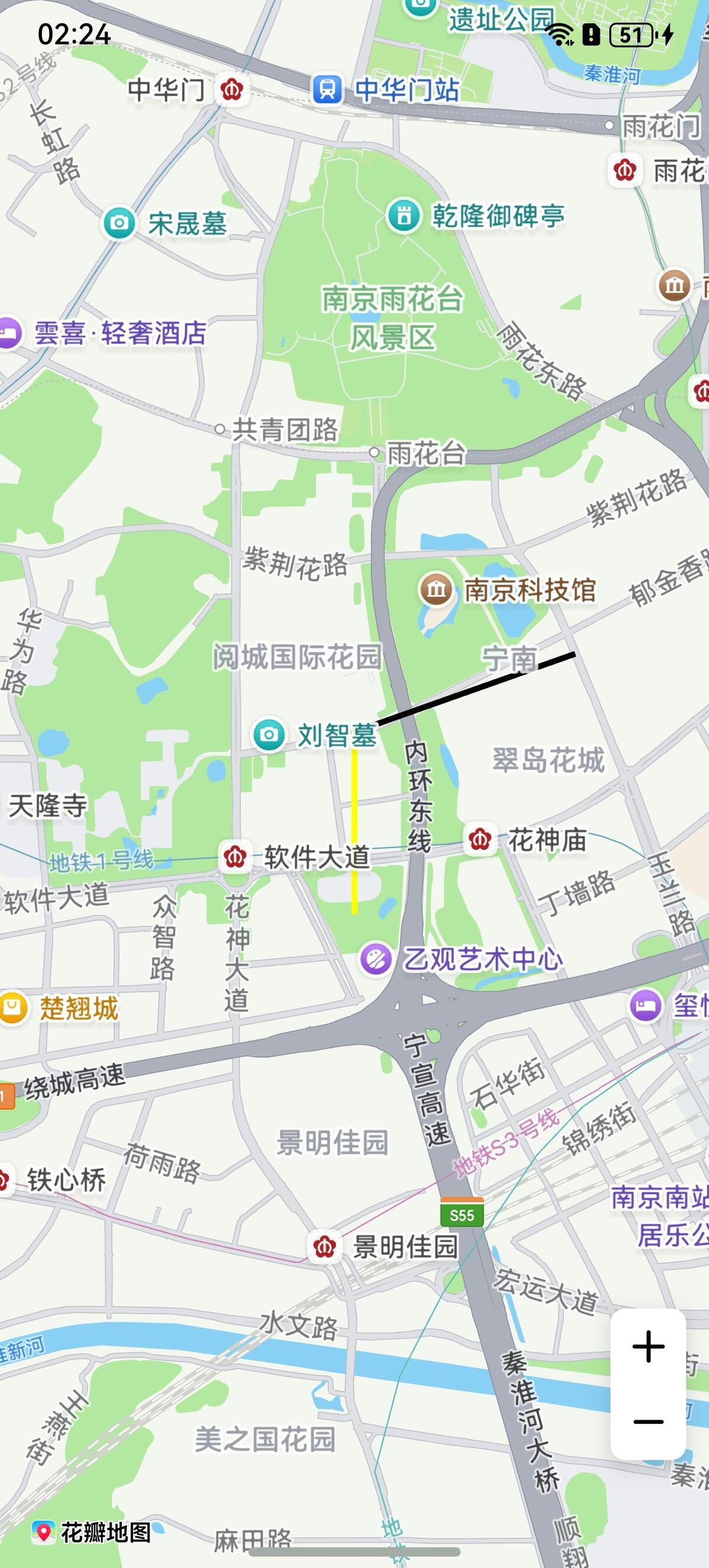Tap the 花神庙 metro station marker
This screenshot has height=1568, width=709.
click(x=480, y=840)
